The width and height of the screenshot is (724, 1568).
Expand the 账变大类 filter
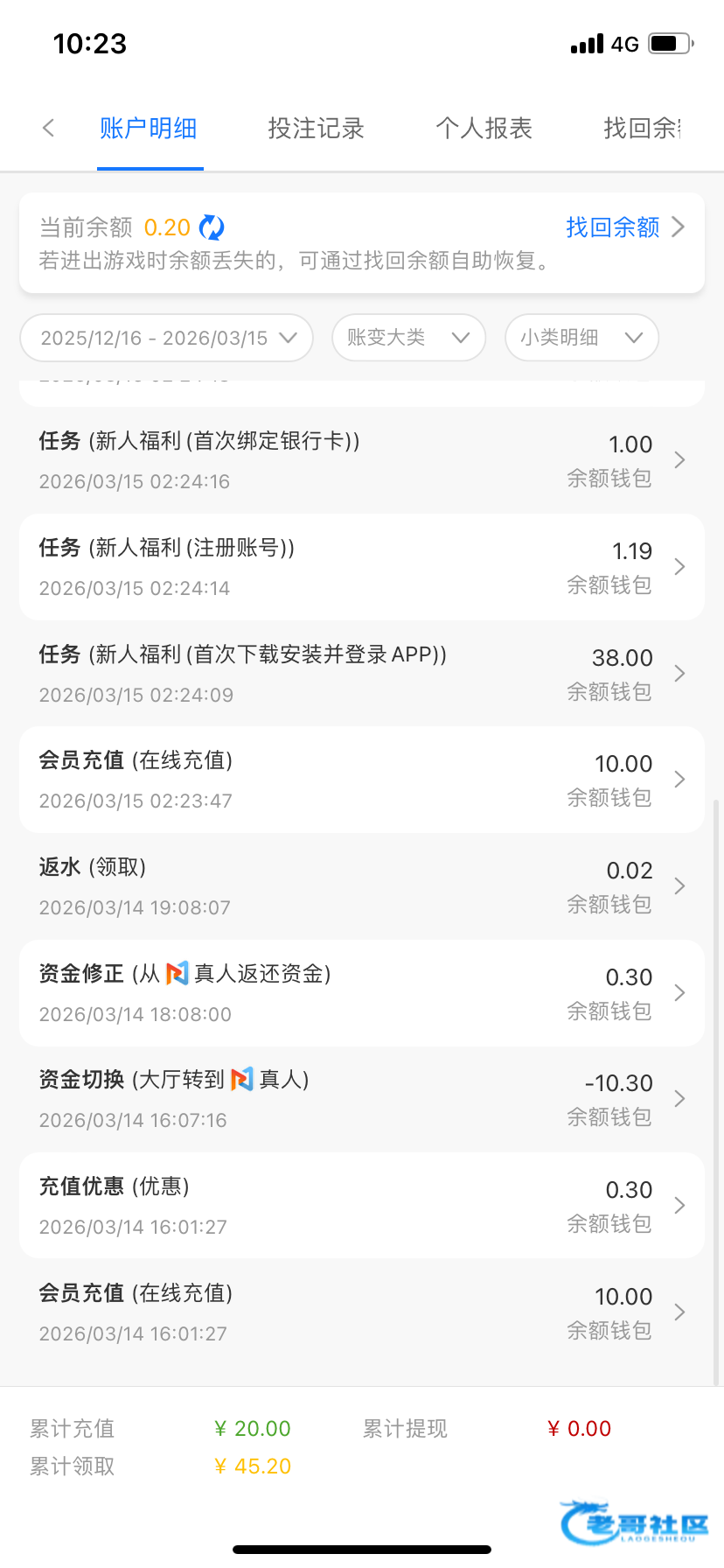tap(408, 338)
